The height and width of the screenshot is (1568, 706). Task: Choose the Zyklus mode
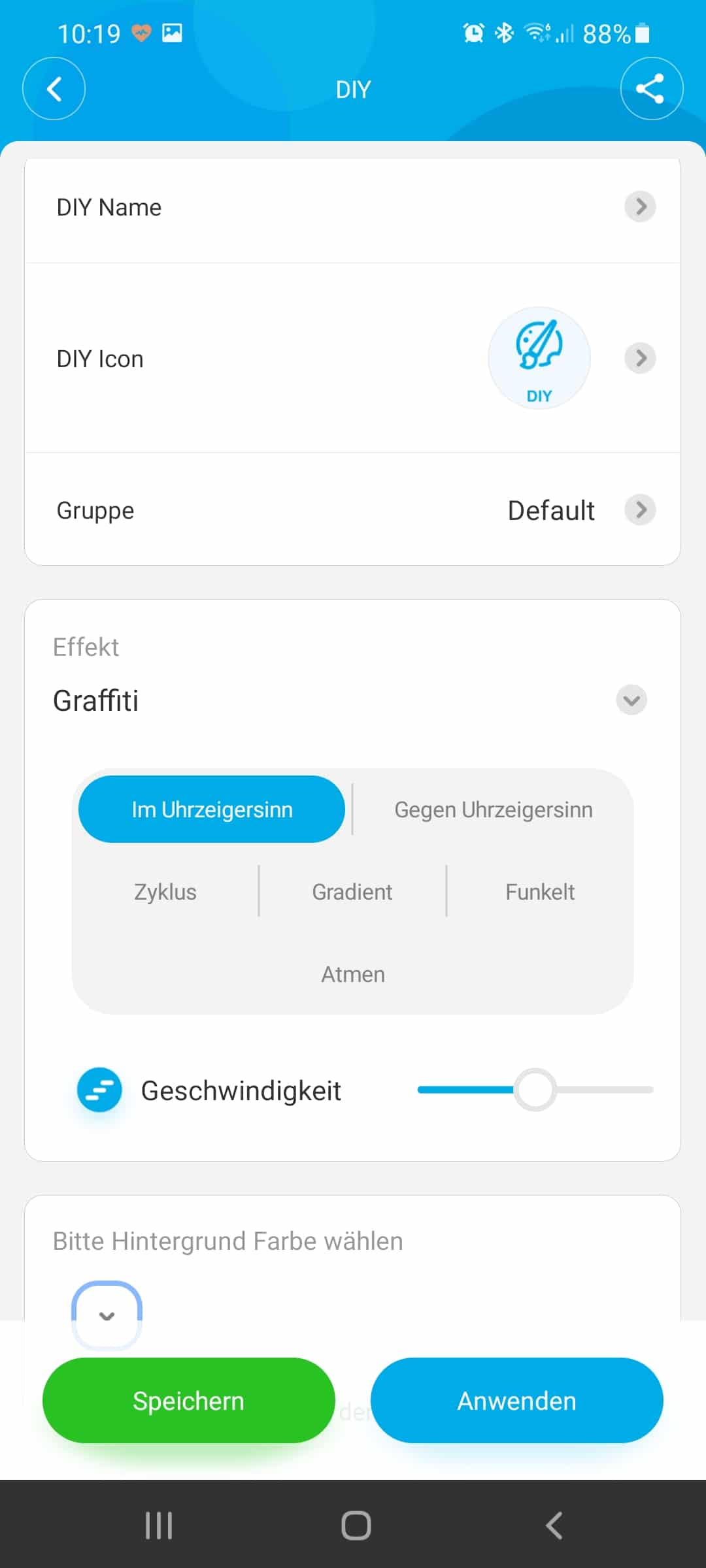coord(165,892)
